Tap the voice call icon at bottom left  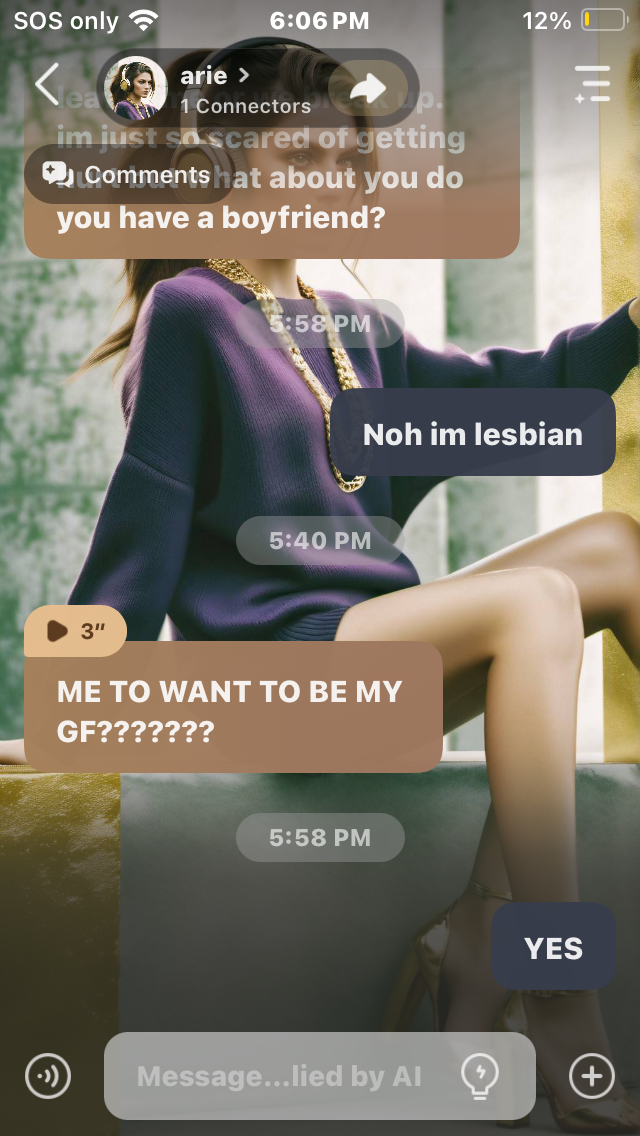click(48, 1076)
